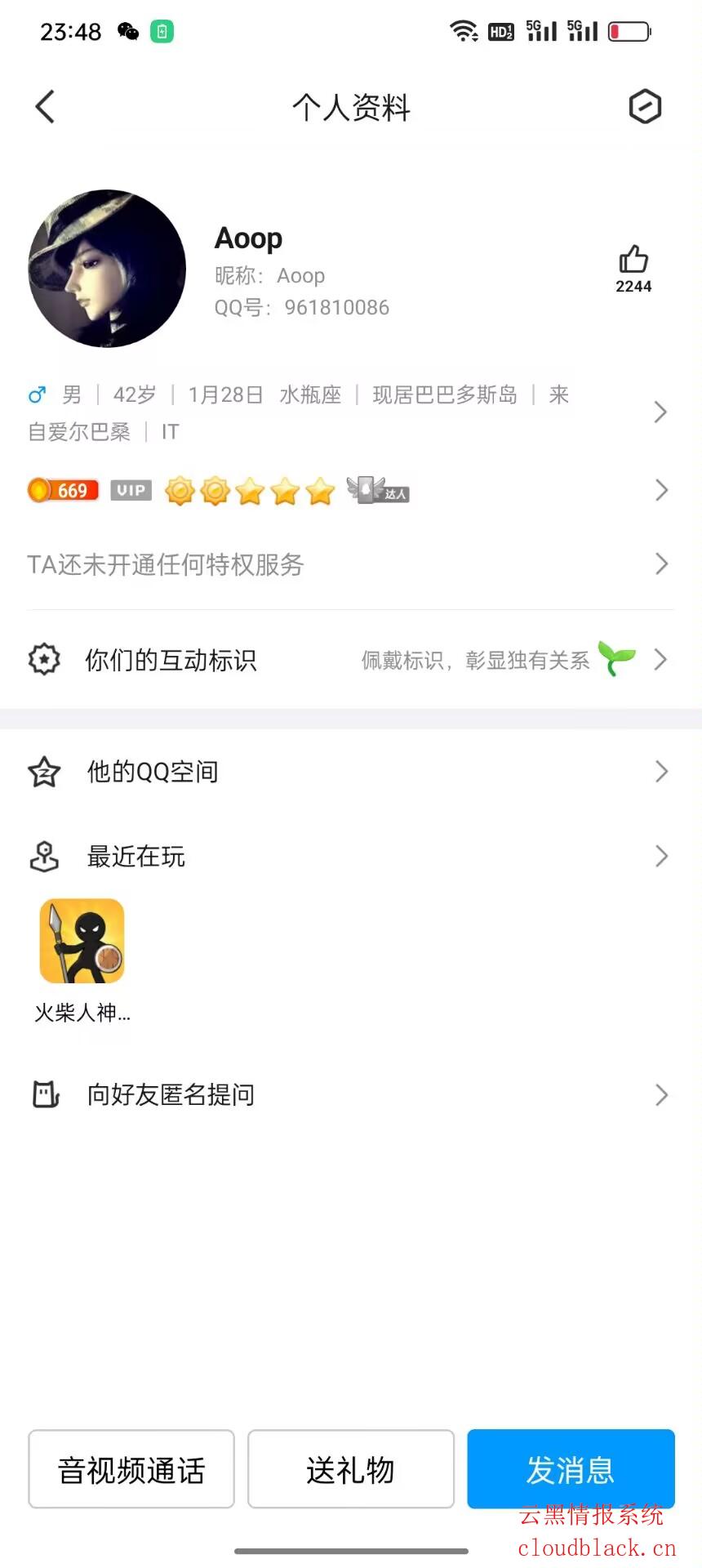Expand the personal details row showing 男 42岁
The height and width of the screenshot is (1568, 702).
click(x=351, y=412)
